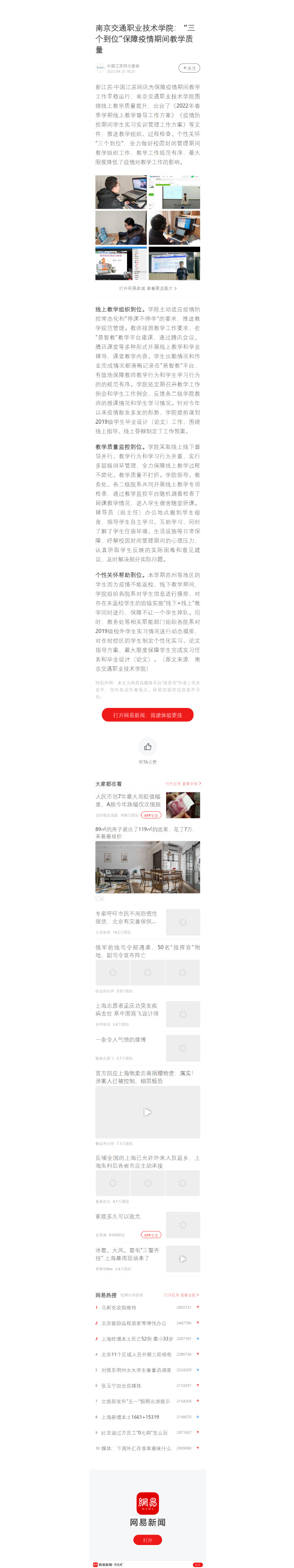Viewport: 294px width, 1568px height.
Task: Open 打开应用 查看全部 next to 大家都在看
Action: pos(183,783)
